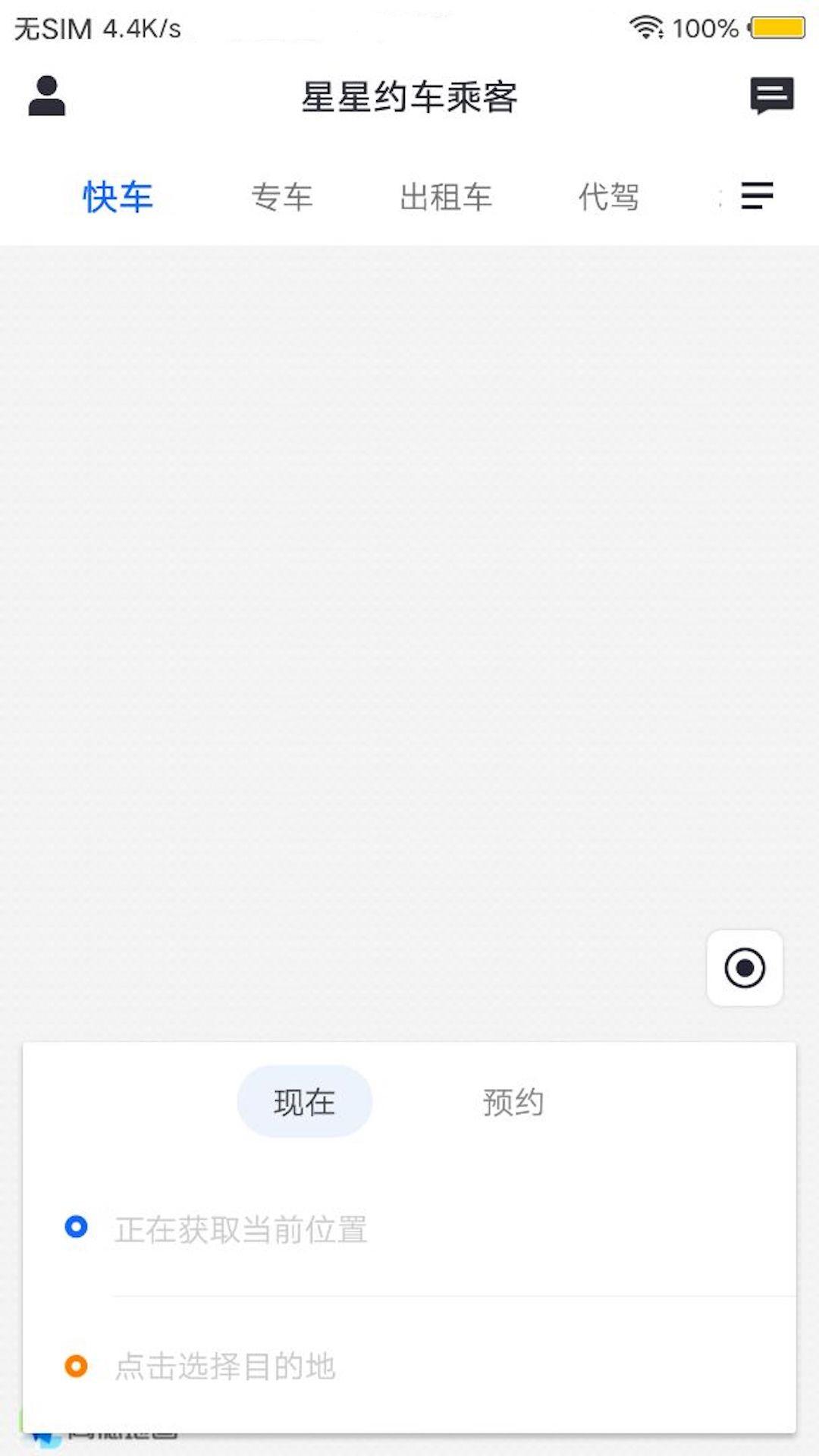
Task: Select the 代驾 tab
Action: pyautogui.click(x=607, y=197)
